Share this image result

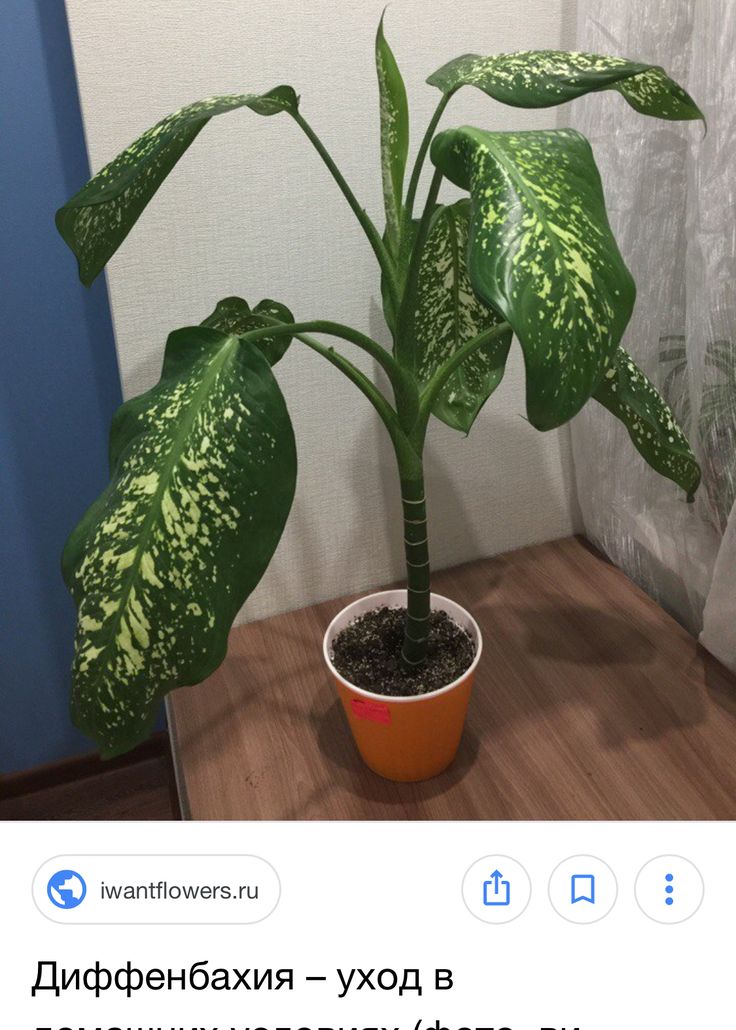496,889
